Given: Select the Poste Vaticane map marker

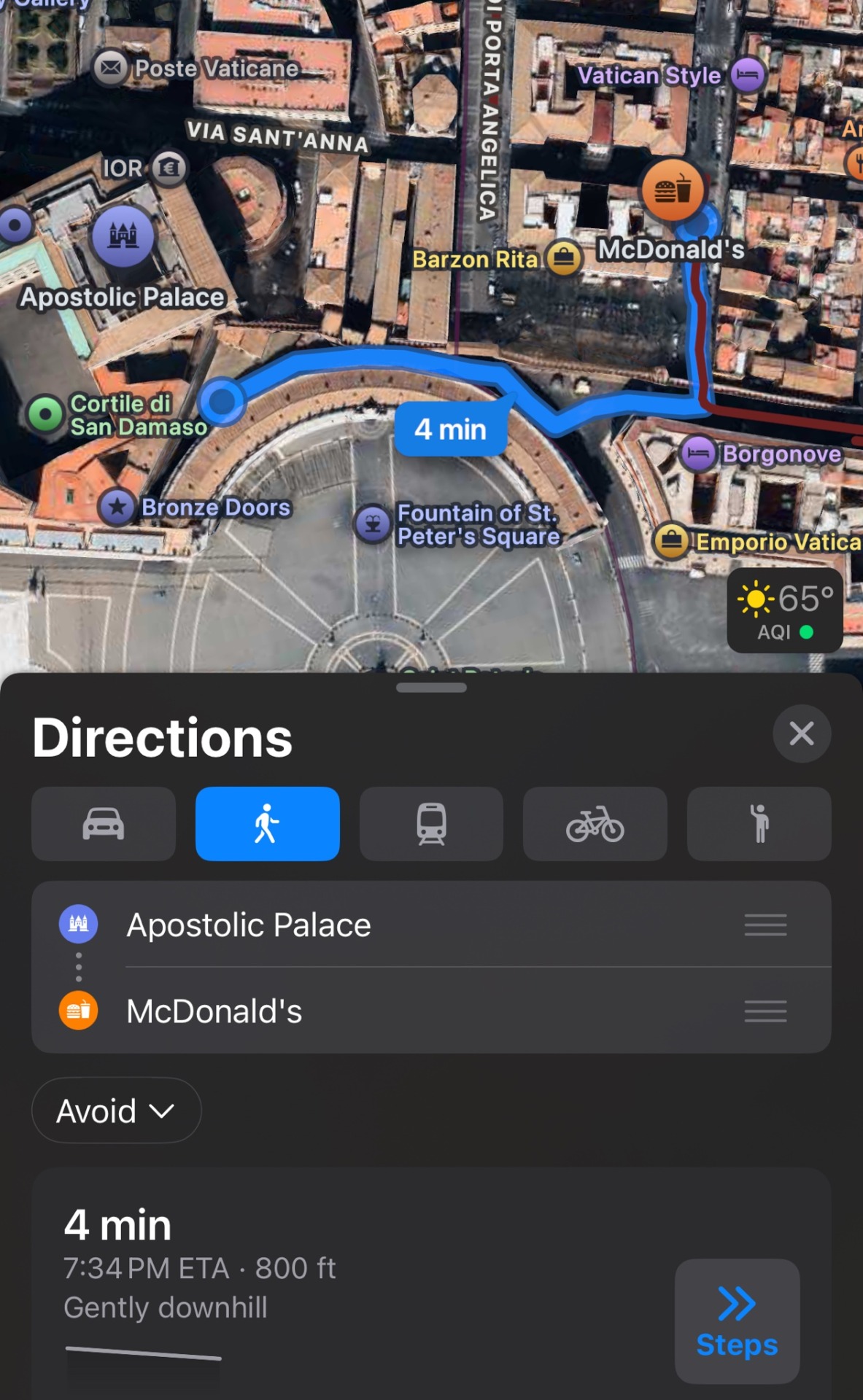Looking at the screenshot, I should pyautogui.click(x=111, y=69).
